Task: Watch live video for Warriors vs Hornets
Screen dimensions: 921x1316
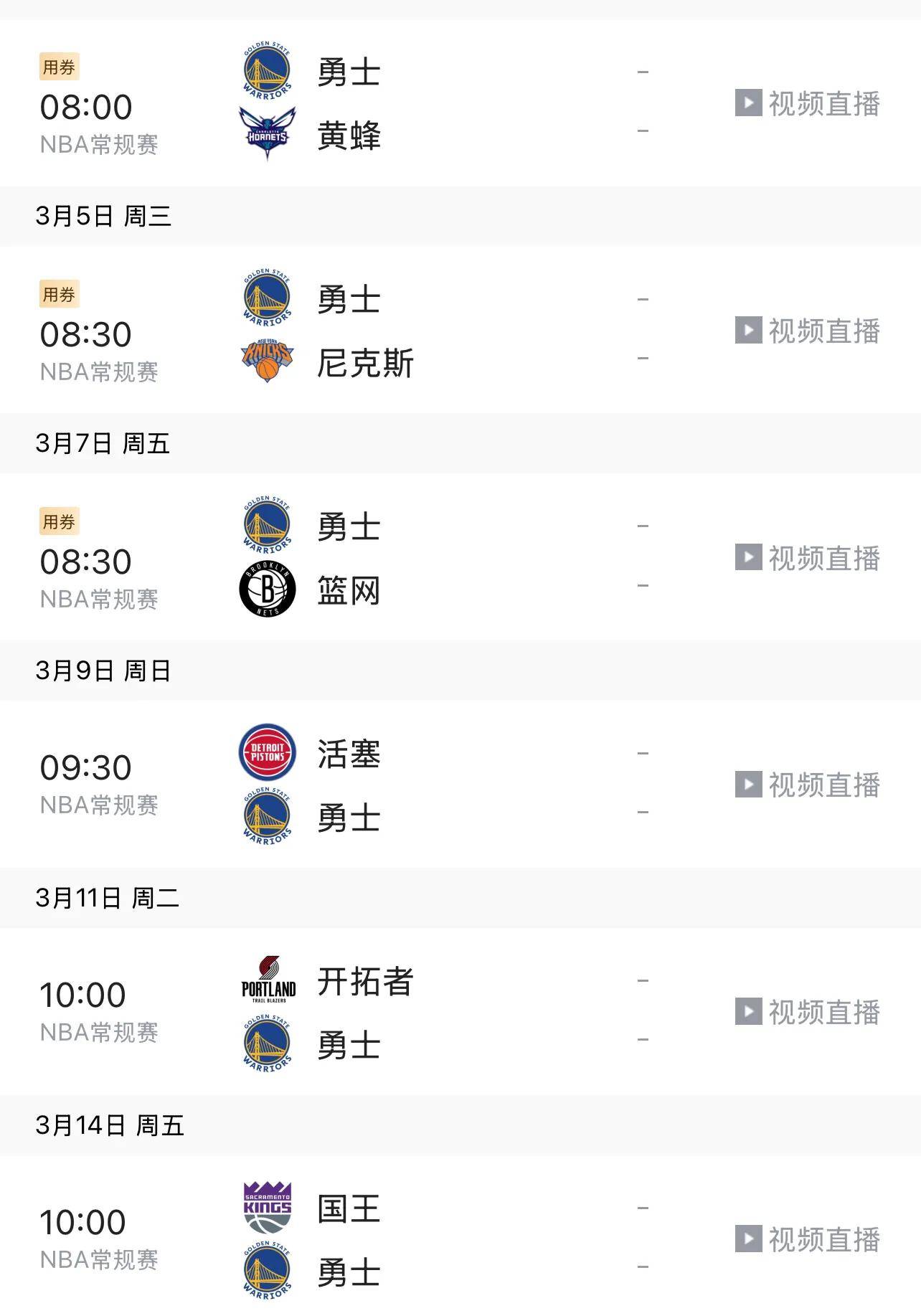Action: [808, 104]
